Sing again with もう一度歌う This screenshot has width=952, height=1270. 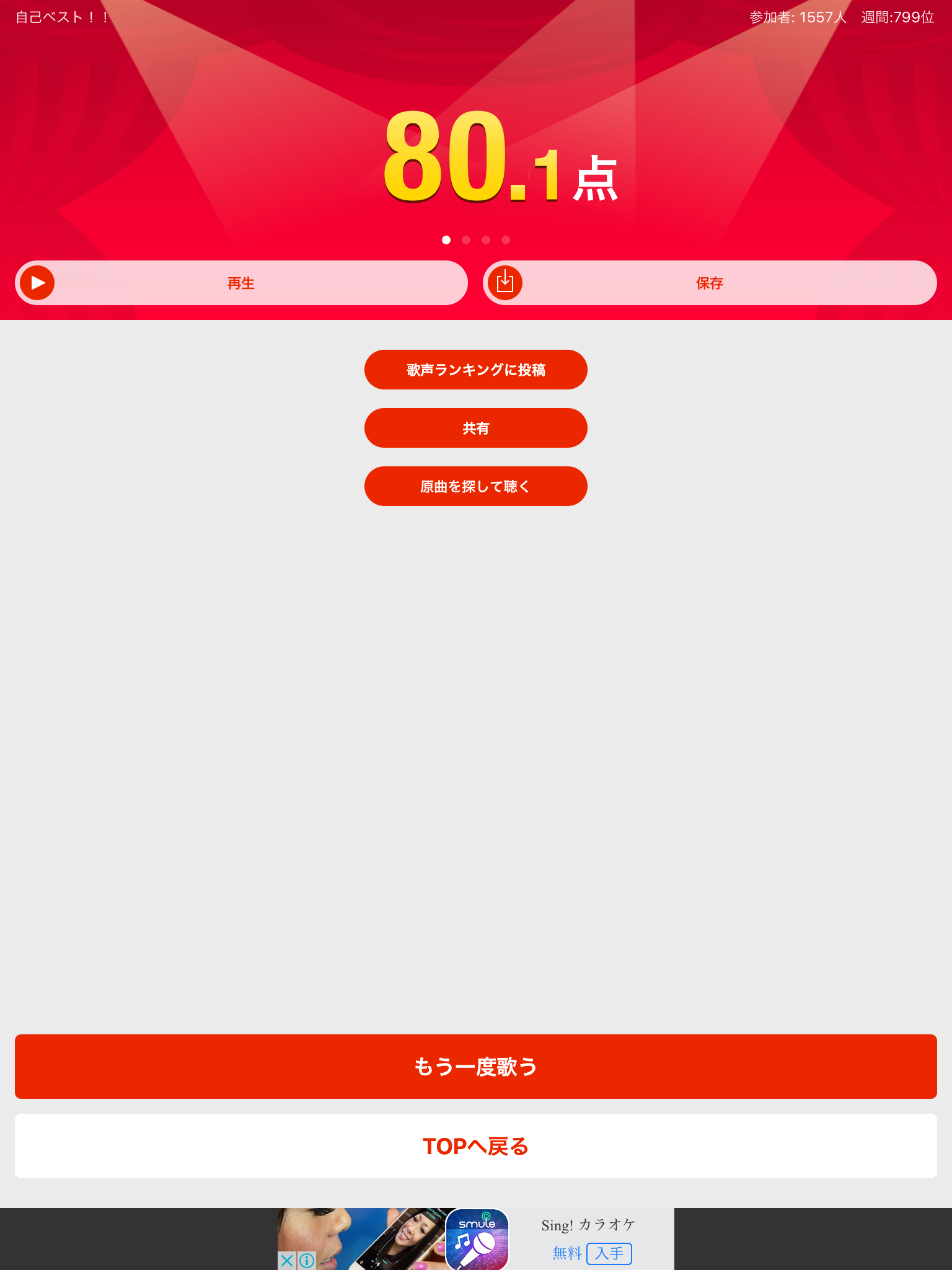475,1067
